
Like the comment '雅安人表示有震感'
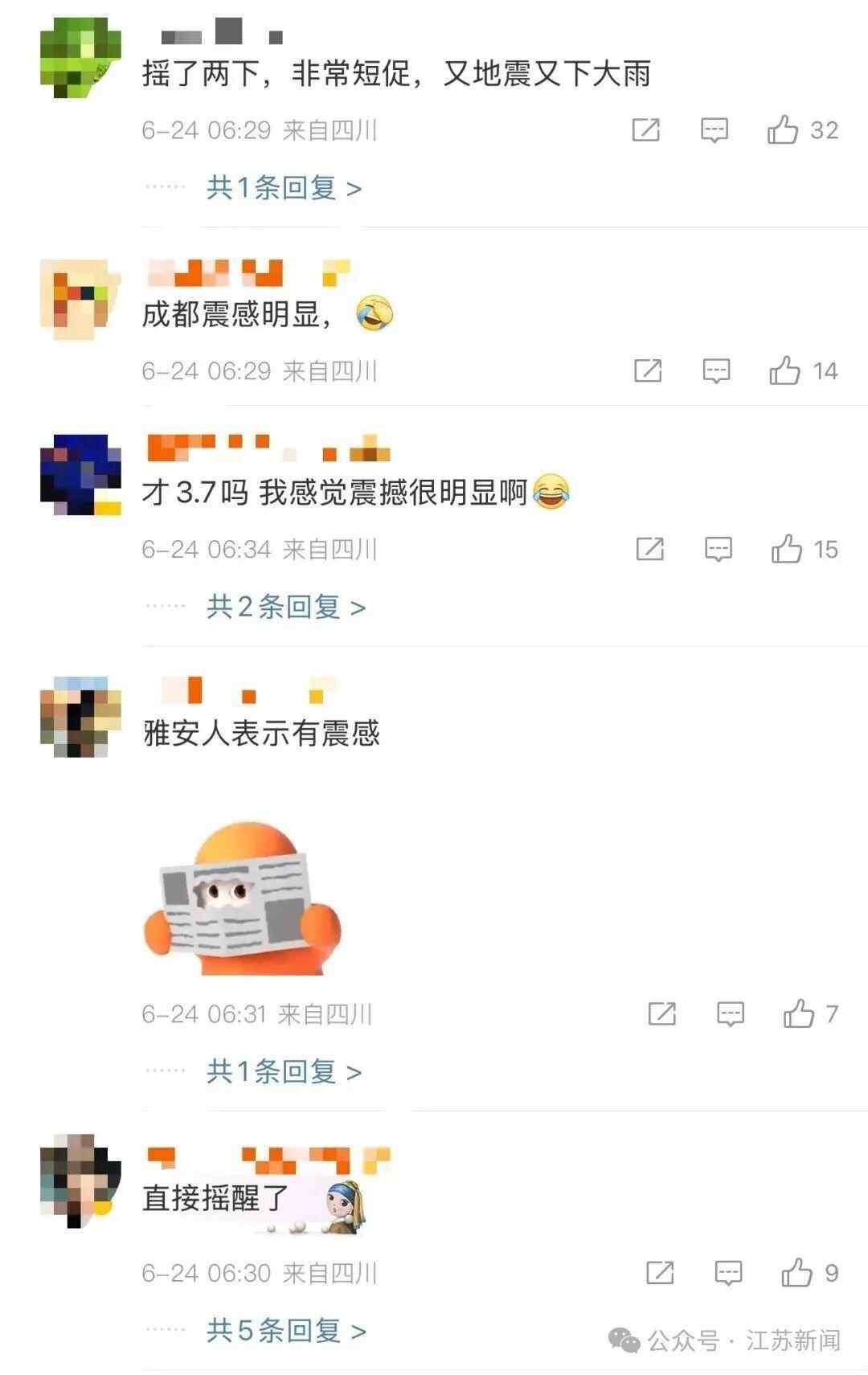pos(799,1013)
